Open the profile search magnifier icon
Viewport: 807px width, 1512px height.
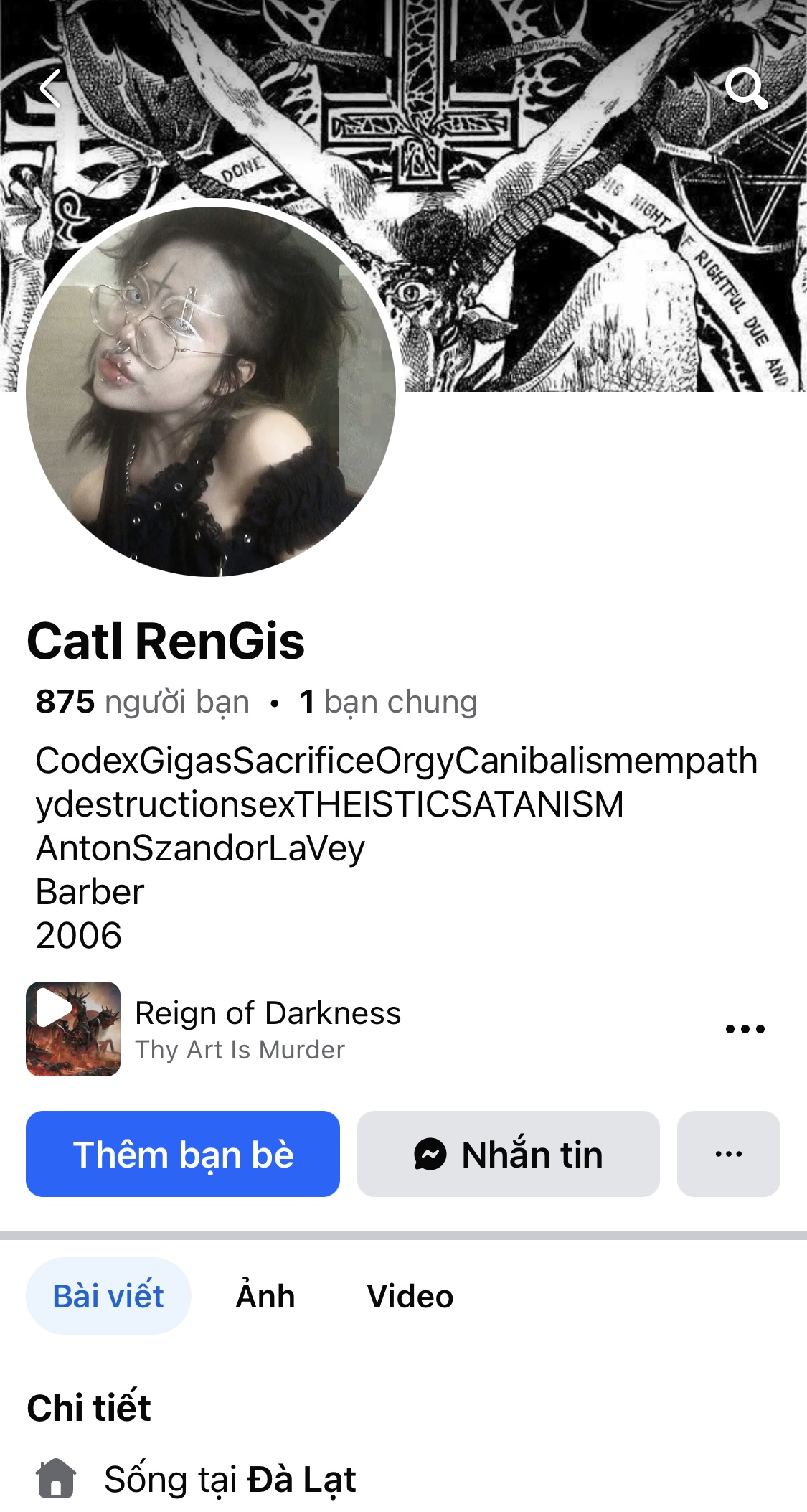tap(746, 88)
